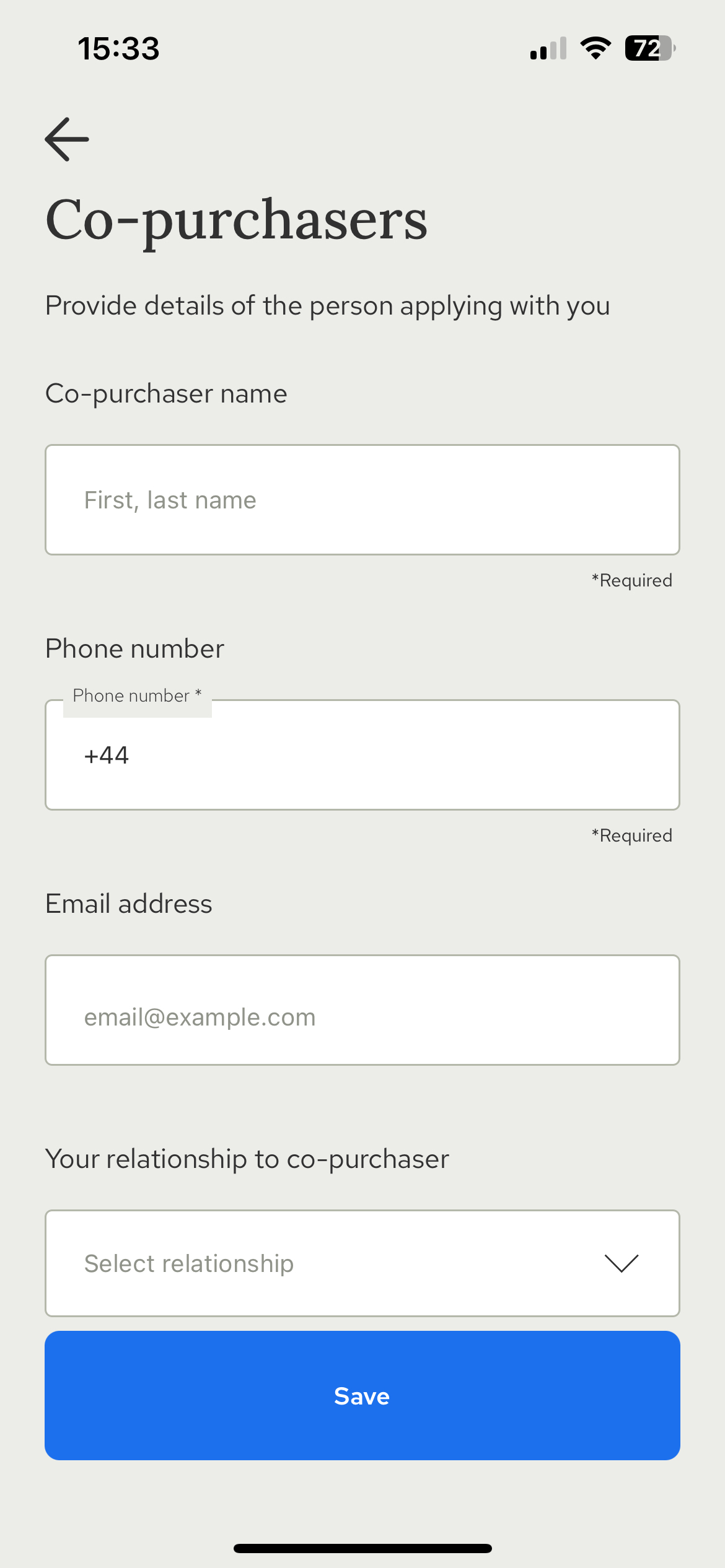The height and width of the screenshot is (1568, 725).
Task: Select the email address field
Action: coord(362,1010)
